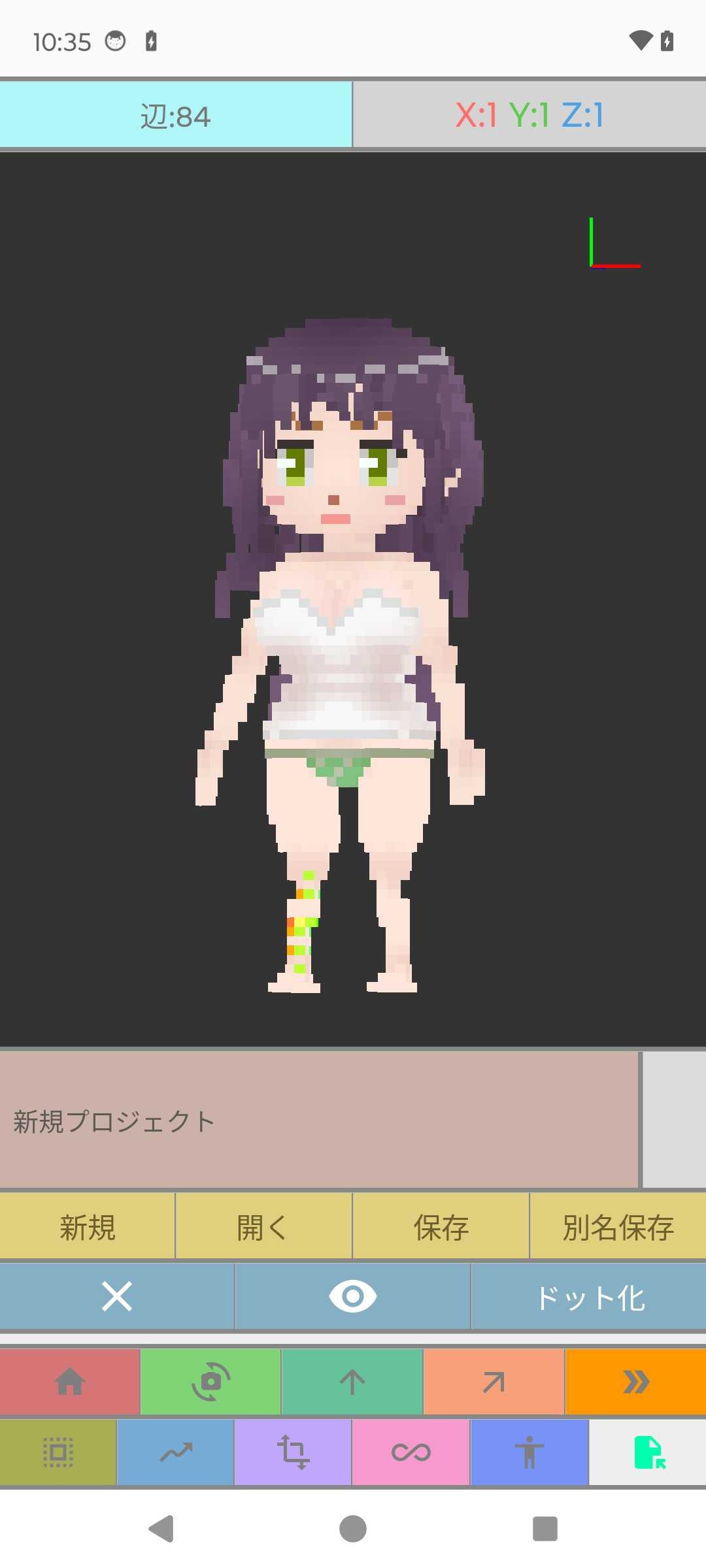
Task: Open a file with 開く
Action: coord(263,1228)
